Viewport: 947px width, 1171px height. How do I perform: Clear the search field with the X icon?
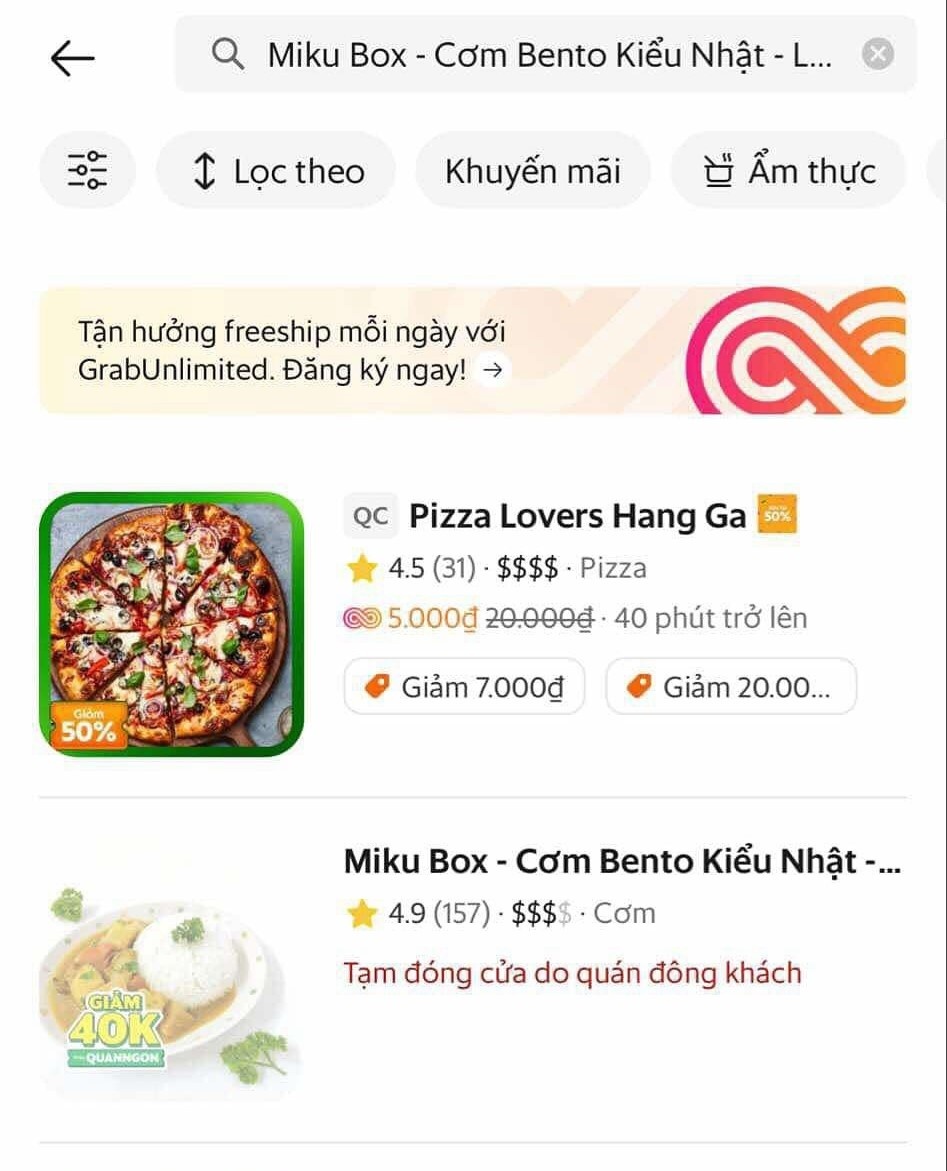pyautogui.click(x=875, y=55)
